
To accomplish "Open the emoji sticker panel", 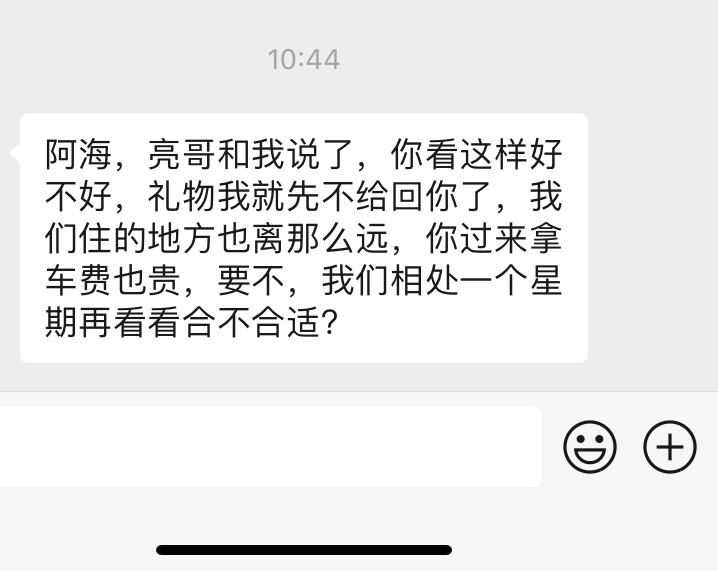I will click(590, 446).
